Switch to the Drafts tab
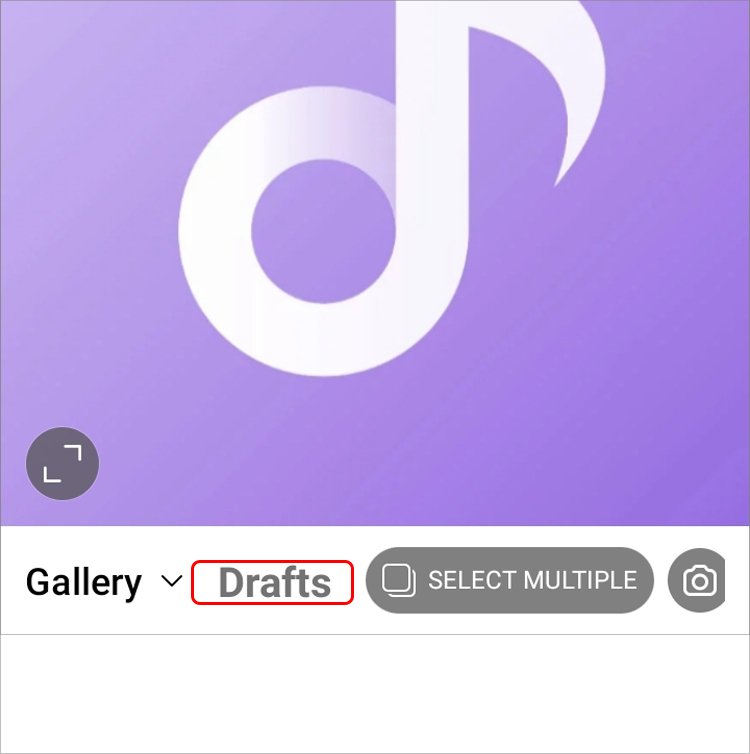Image resolution: width=750 pixels, height=754 pixels. 273,583
